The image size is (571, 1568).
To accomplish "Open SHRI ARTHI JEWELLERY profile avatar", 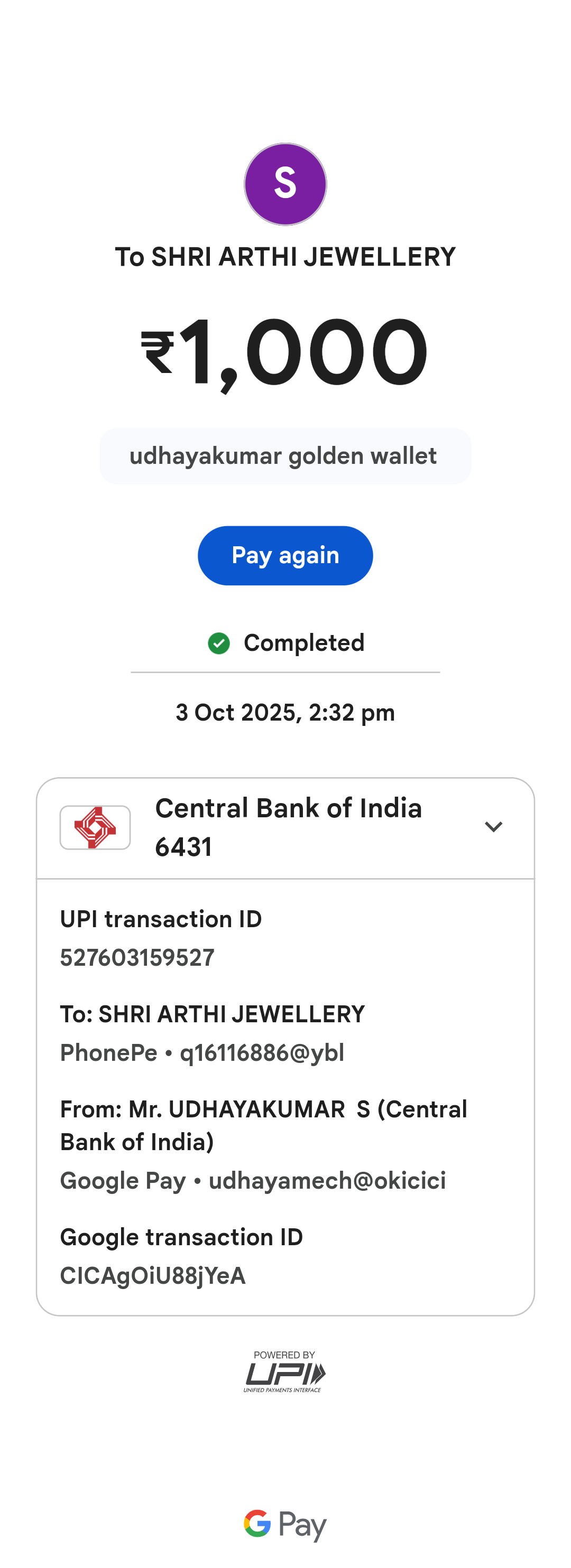I will coord(285,184).
